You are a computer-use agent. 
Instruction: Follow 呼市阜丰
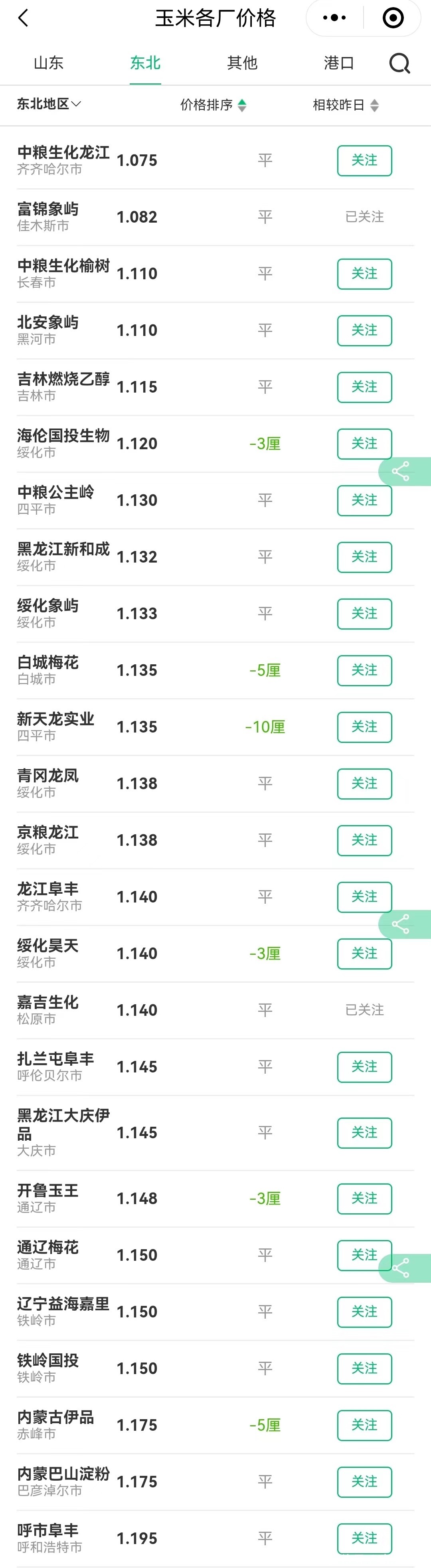pyautogui.click(x=364, y=1538)
